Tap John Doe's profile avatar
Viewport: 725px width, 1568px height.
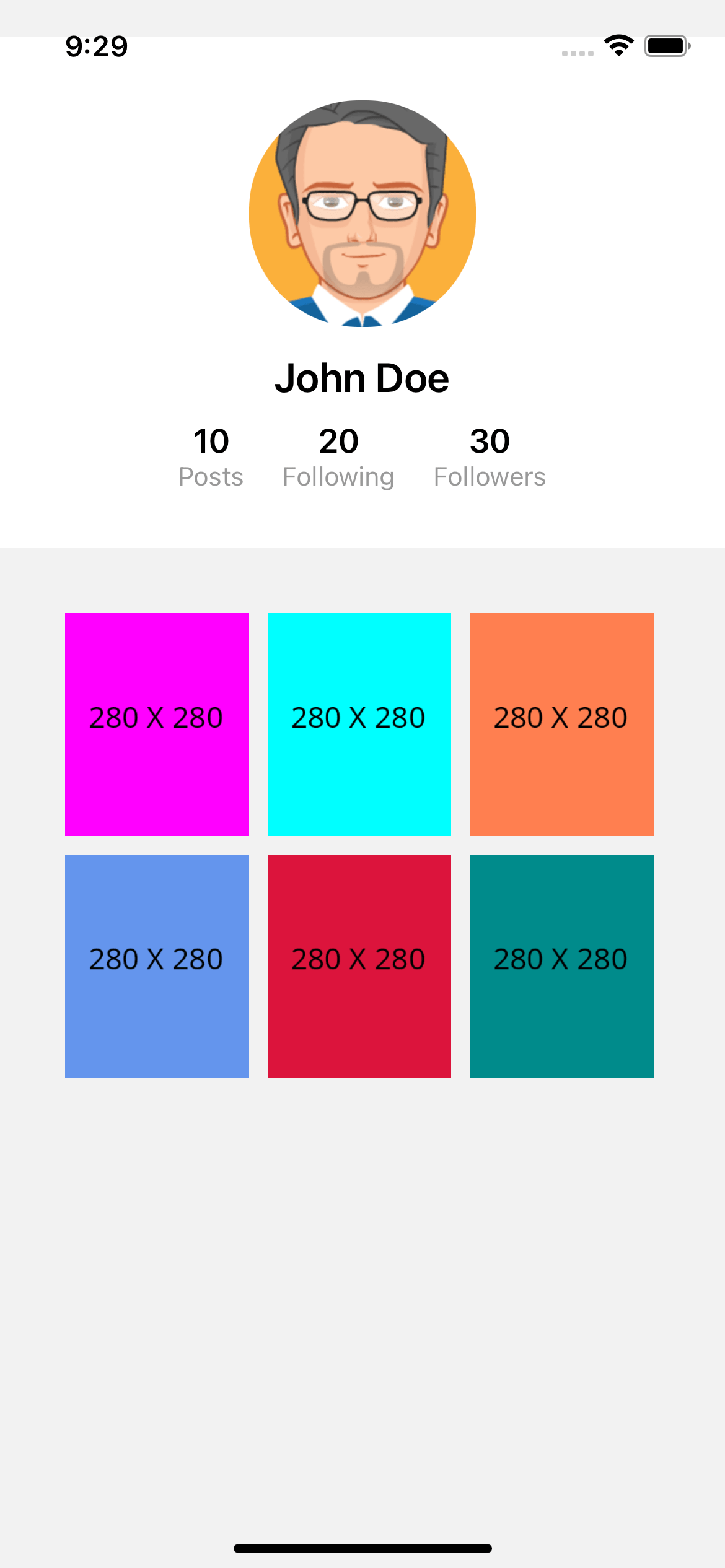click(x=362, y=214)
